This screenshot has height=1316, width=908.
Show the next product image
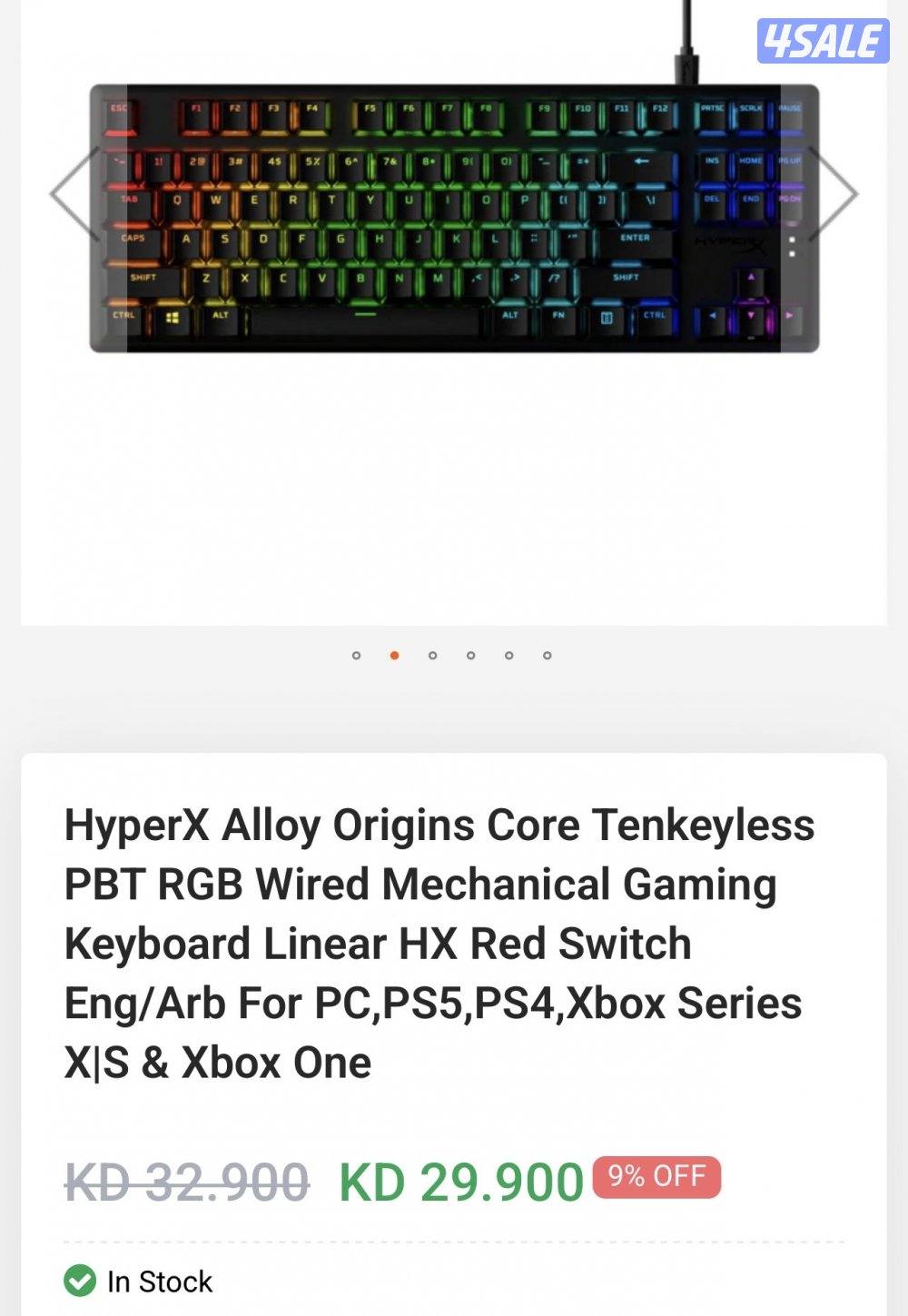coord(834,193)
